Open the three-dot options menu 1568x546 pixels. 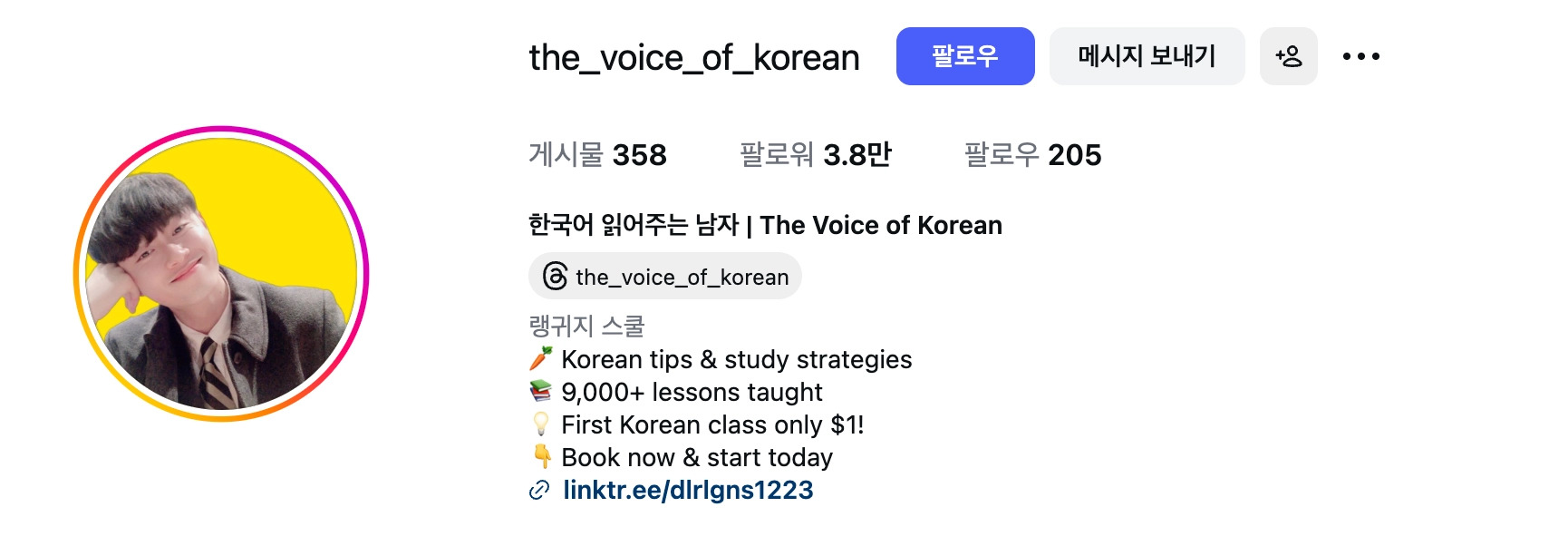1360,56
